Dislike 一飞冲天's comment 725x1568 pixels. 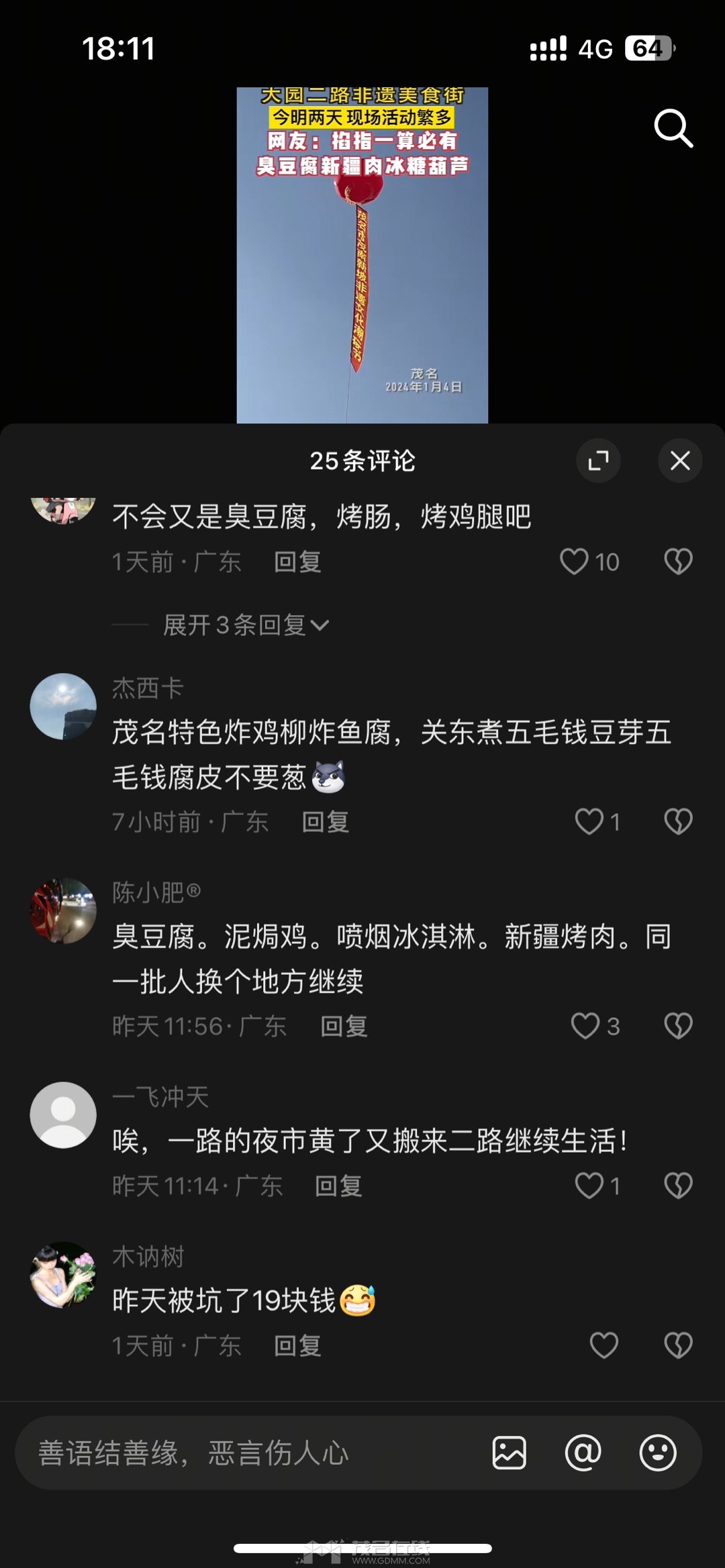[678, 1186]
